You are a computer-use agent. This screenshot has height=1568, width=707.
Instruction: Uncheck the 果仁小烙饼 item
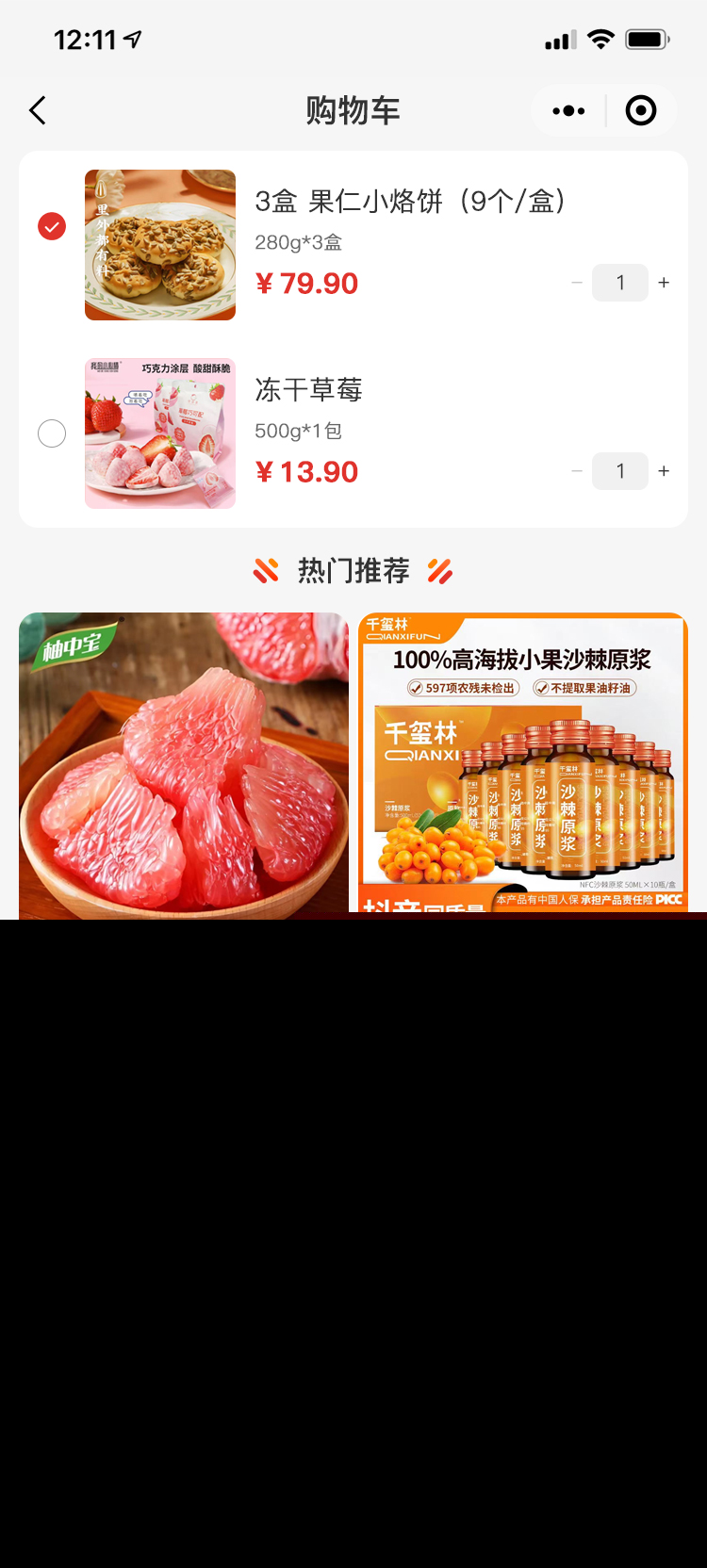click(x=52, y=226)
